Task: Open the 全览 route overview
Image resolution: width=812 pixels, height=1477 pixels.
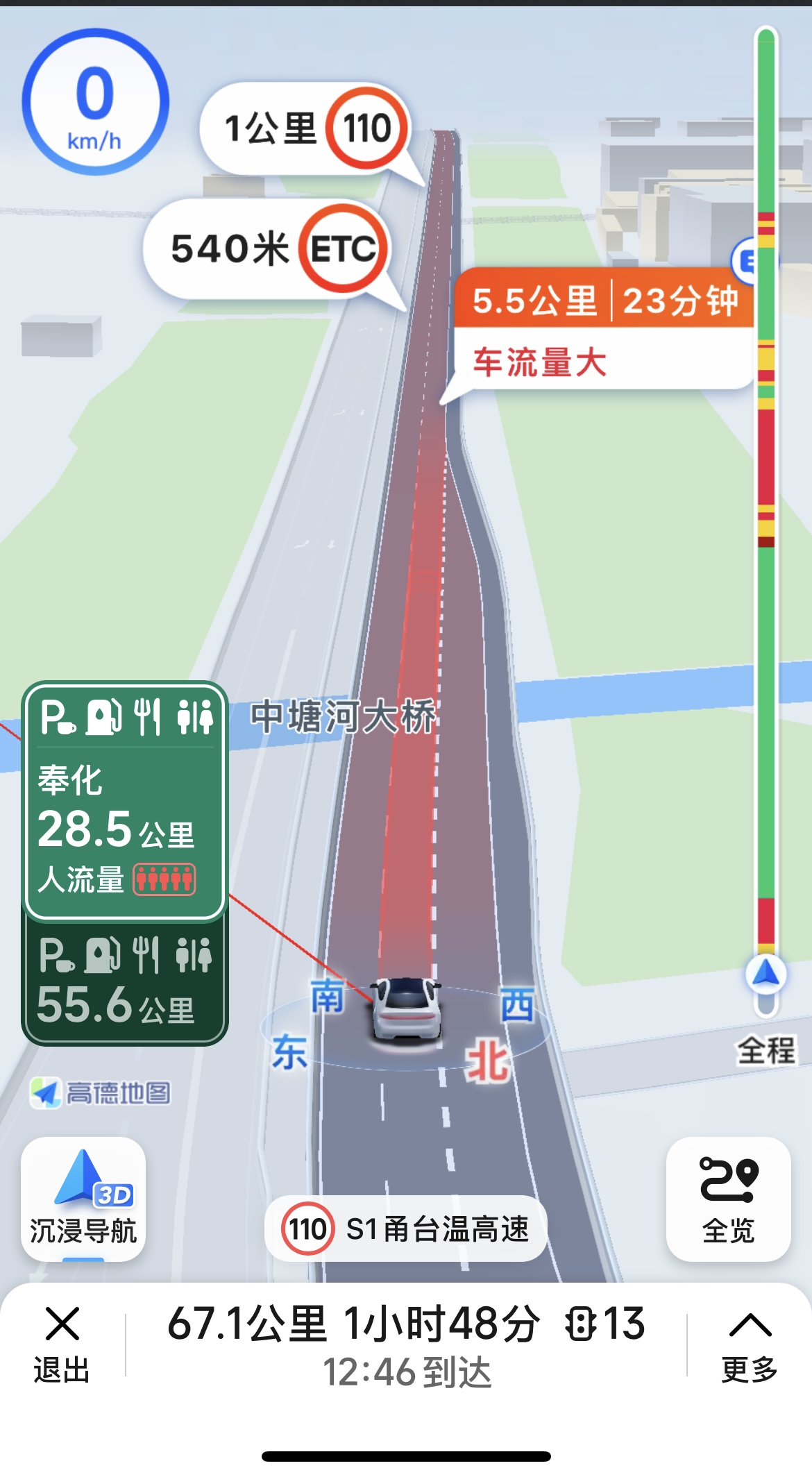Action: coord(728,1199)
